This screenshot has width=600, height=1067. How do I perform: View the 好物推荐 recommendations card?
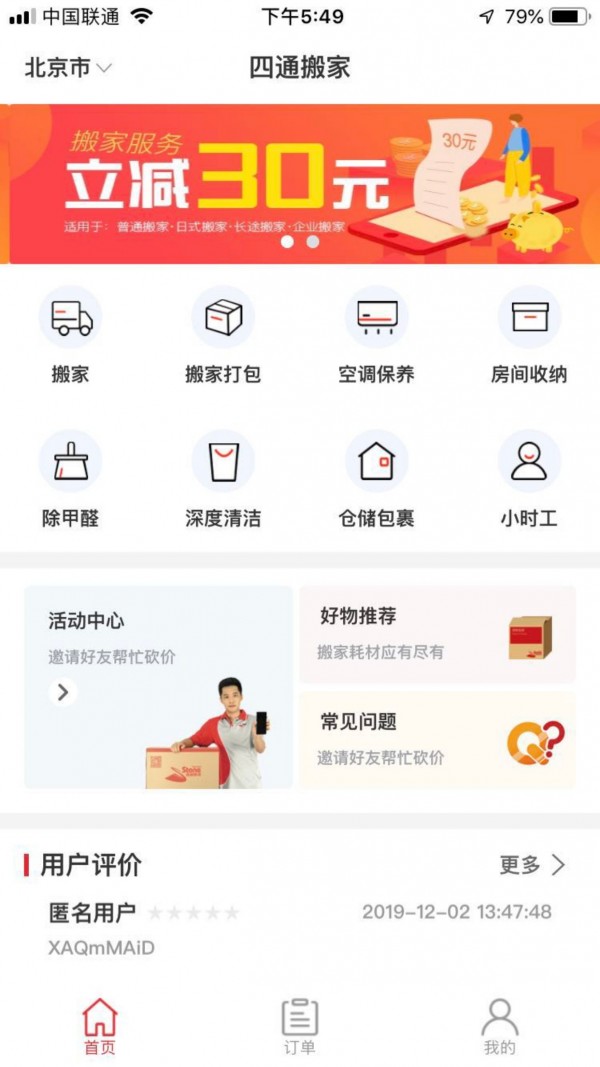coord(437,634)
